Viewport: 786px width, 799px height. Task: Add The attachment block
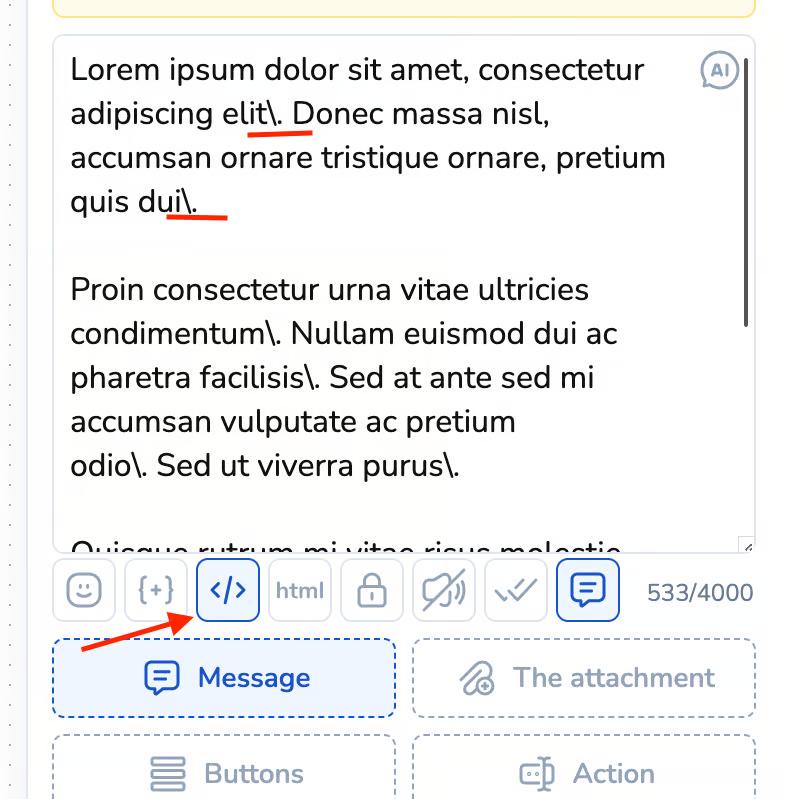click(584, 678)
